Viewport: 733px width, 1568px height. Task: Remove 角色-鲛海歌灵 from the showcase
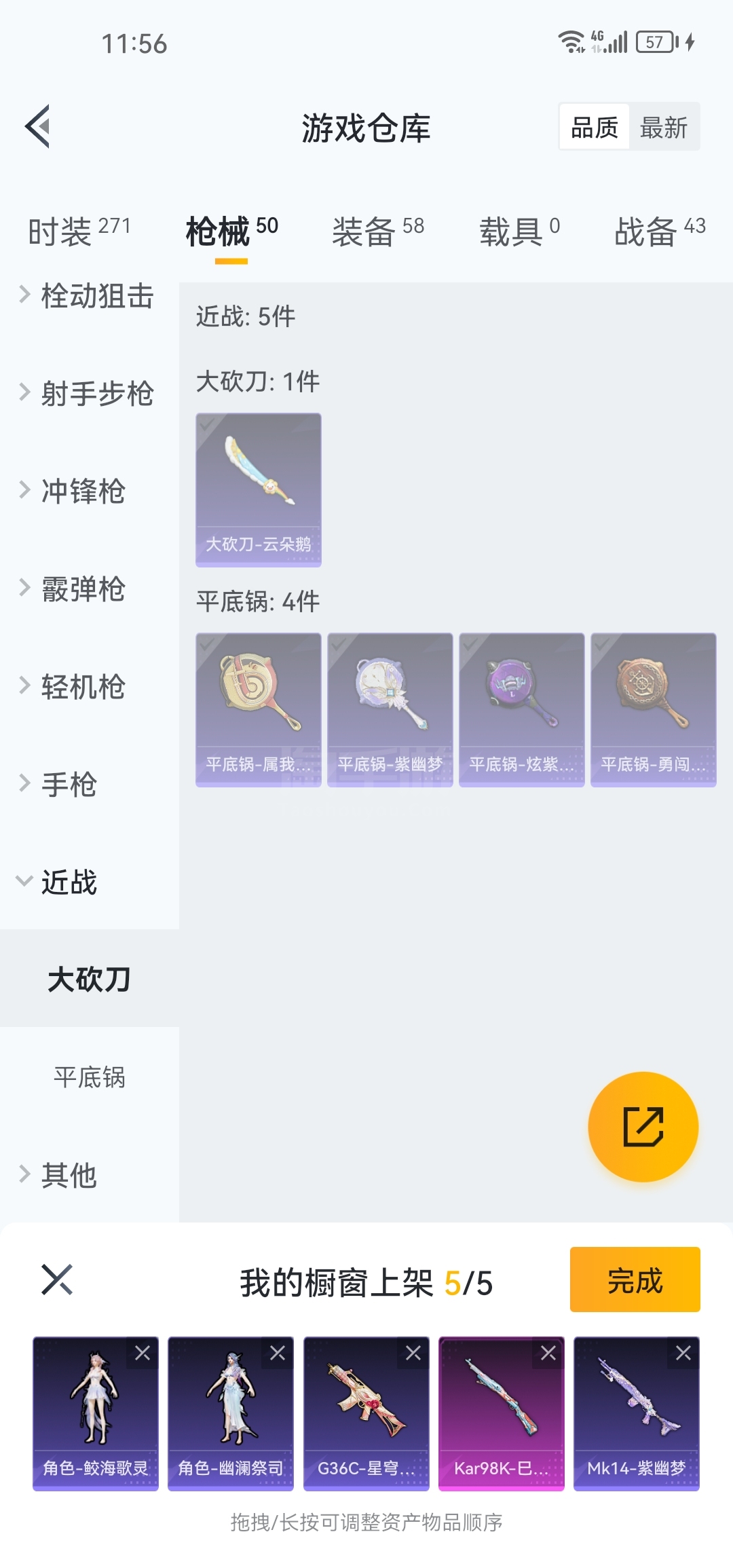pos(143,1354)
